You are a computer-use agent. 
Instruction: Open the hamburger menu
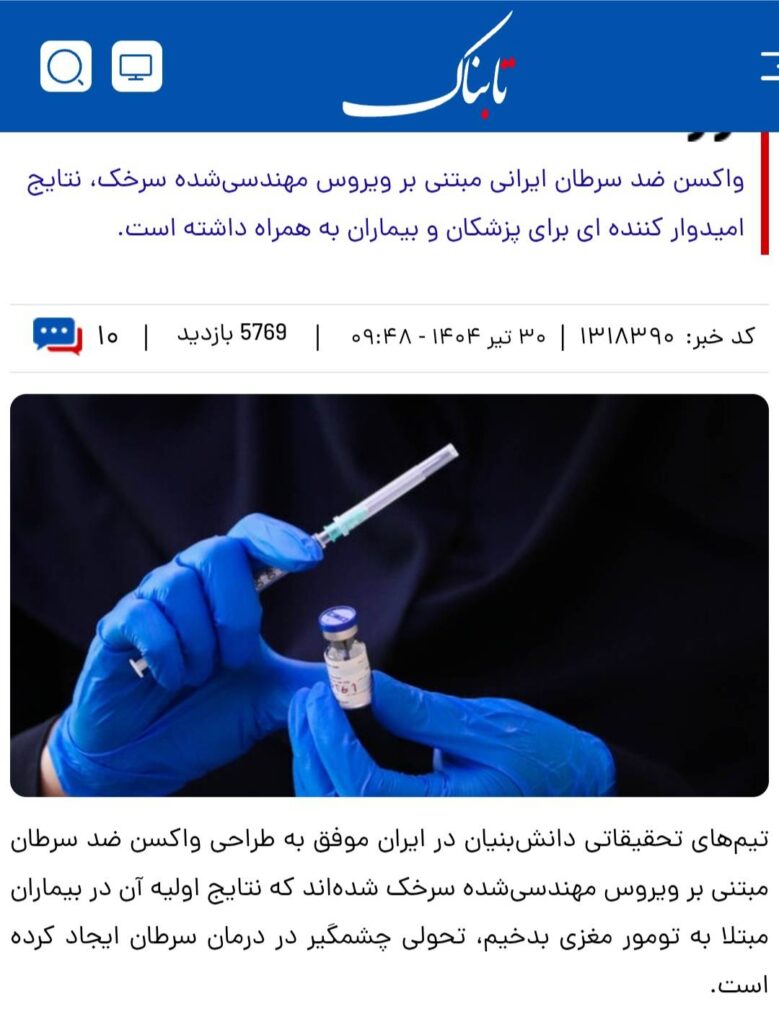[769, 67]
